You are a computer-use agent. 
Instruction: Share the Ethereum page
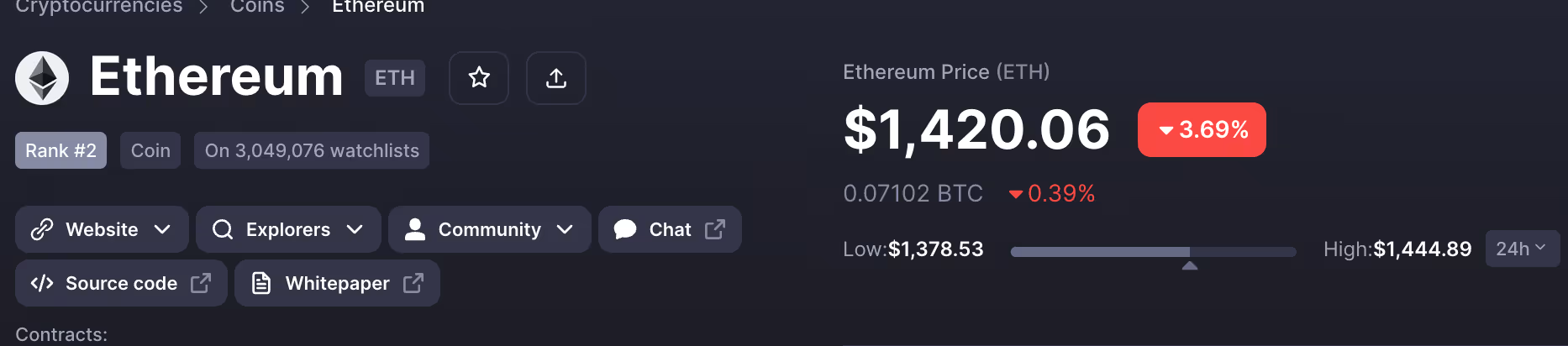pyautogui.click(x=555, y=78)
